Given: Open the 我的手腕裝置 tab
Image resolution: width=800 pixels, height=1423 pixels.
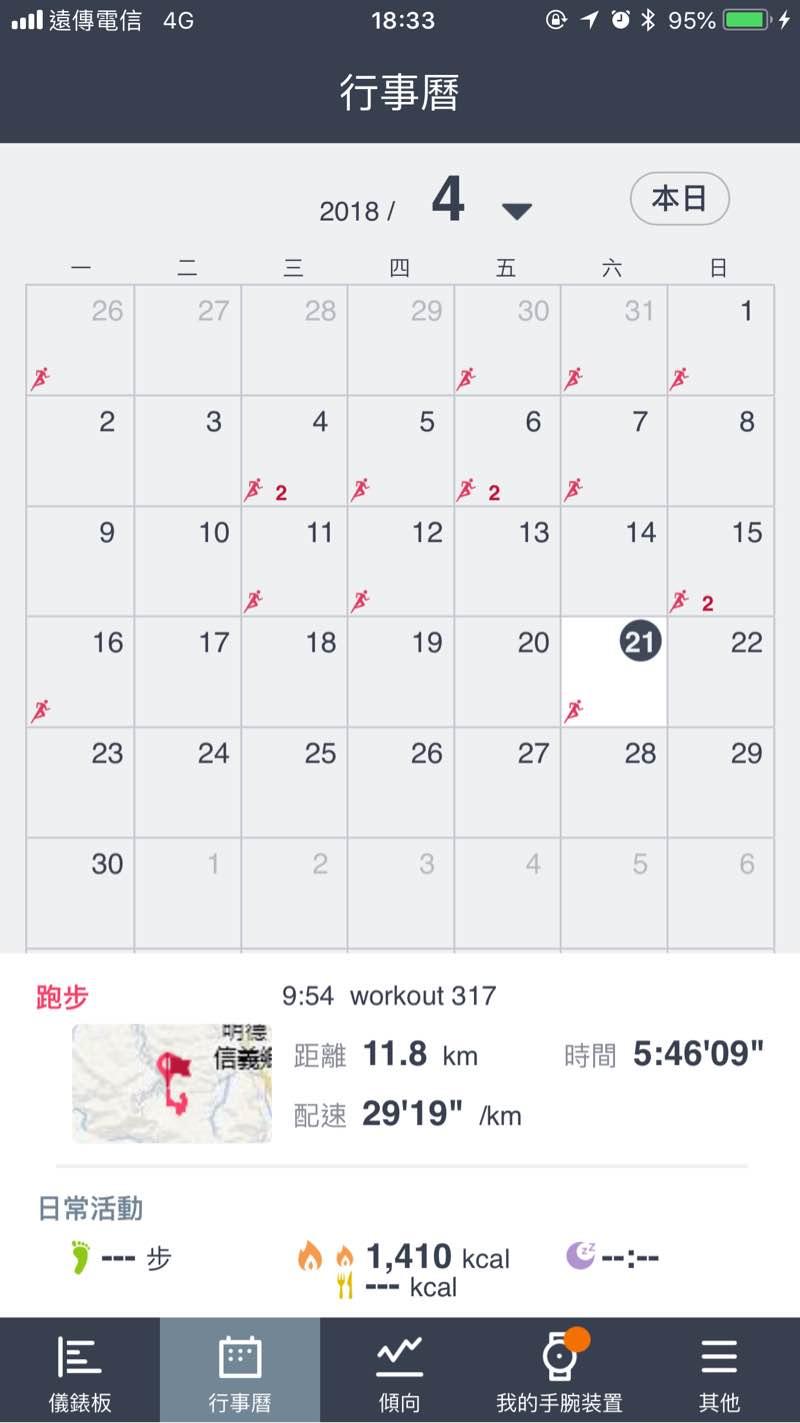Looking at the screenshot, I should point(559,1372).
